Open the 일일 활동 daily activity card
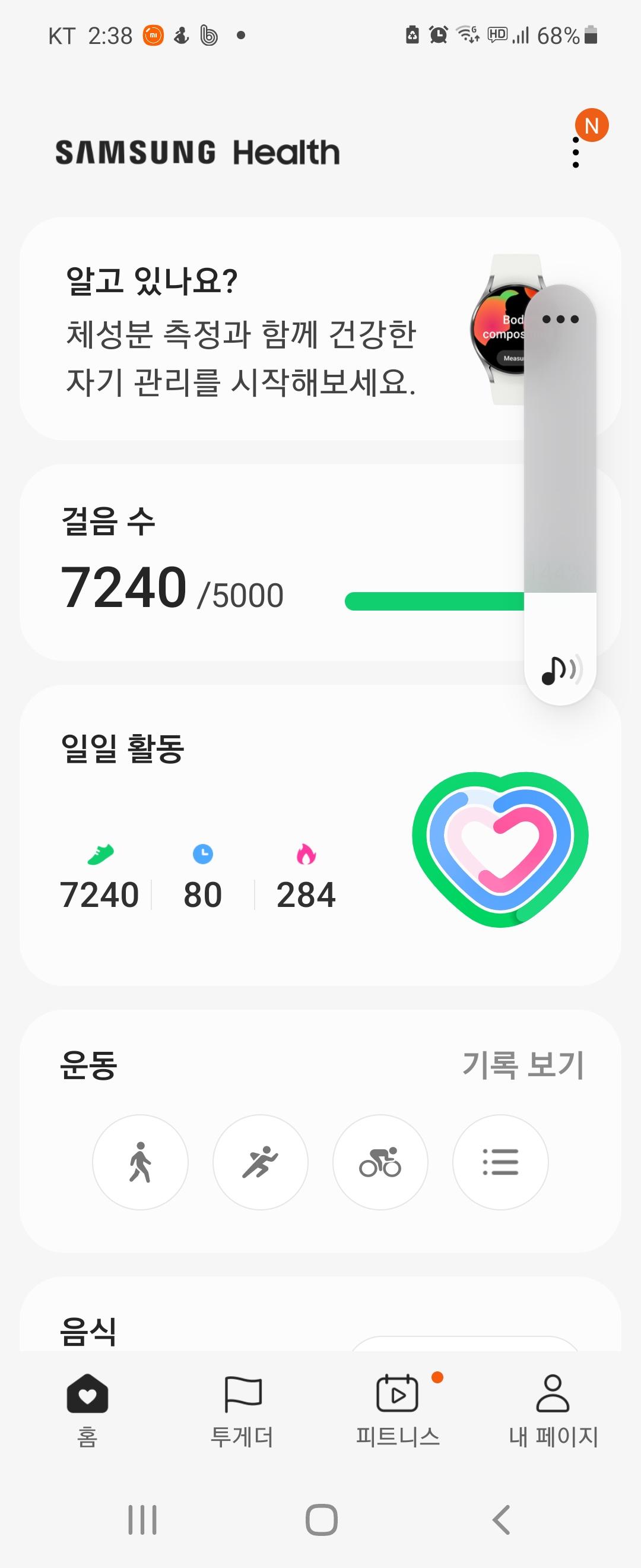The image size is (641, 1568). point(243,835)
